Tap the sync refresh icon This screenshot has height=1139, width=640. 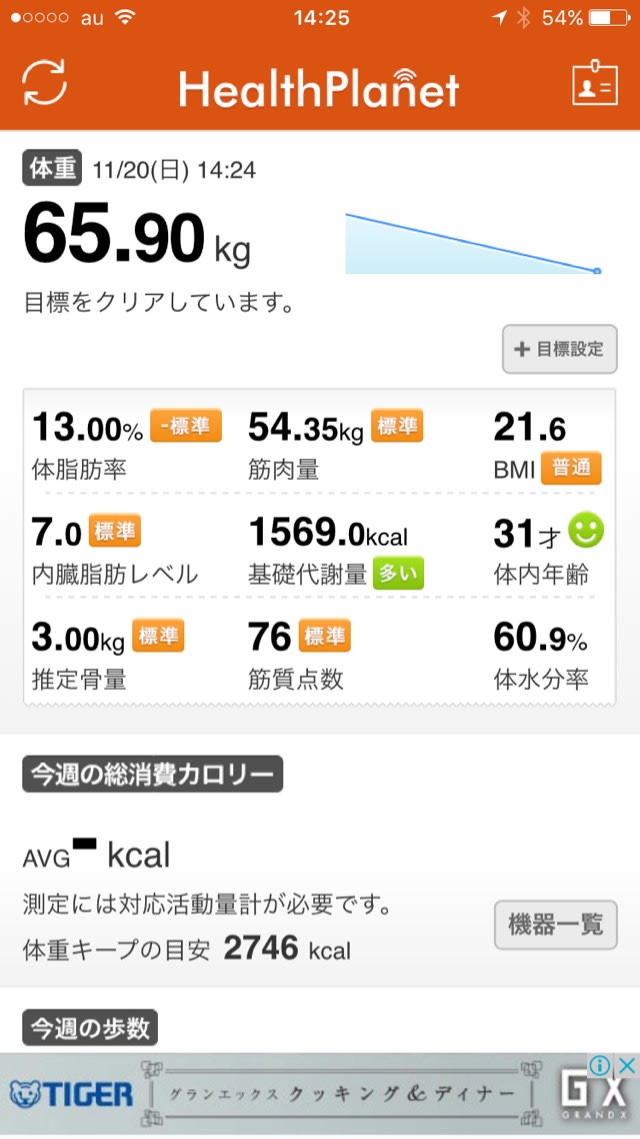(x=44, y=83)
